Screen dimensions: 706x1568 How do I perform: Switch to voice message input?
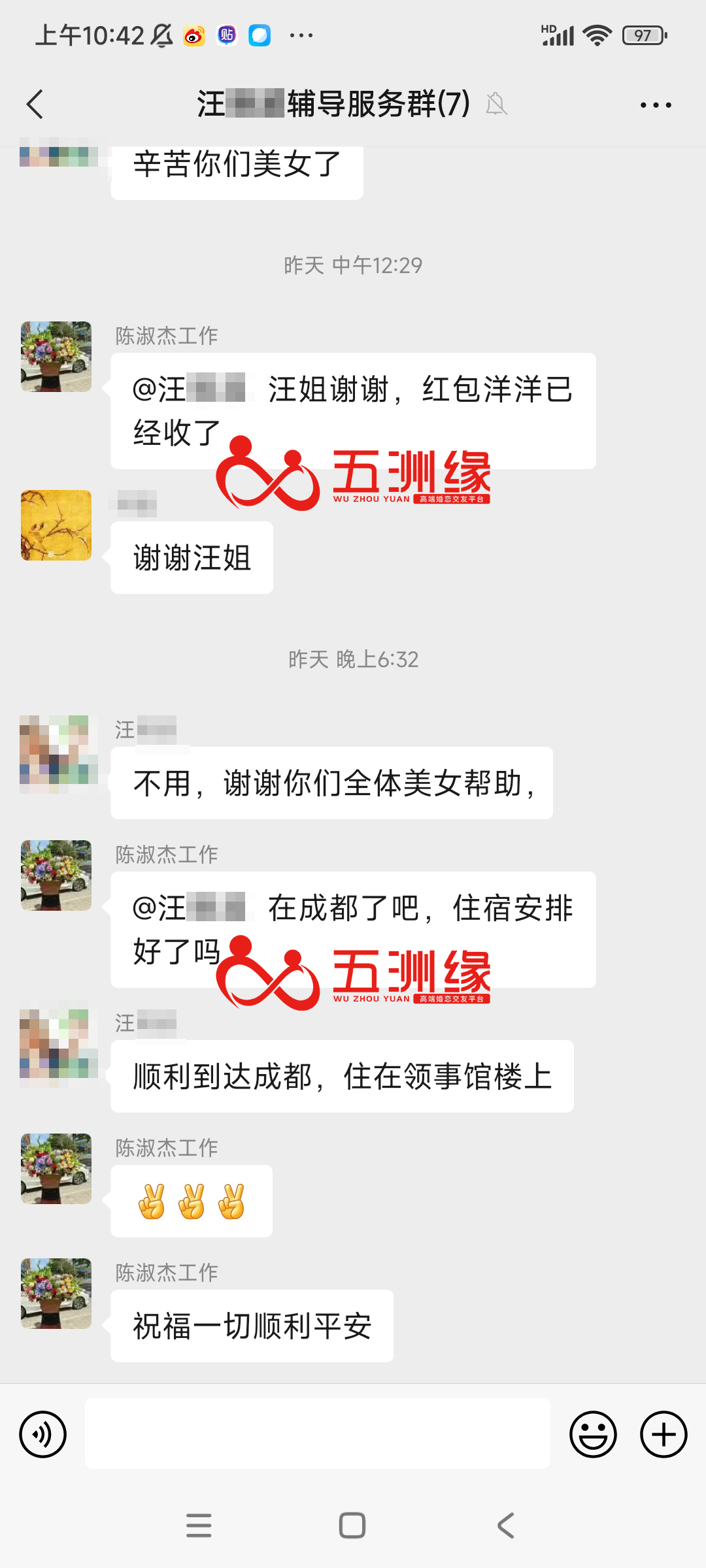click(x=43, y=1435)
